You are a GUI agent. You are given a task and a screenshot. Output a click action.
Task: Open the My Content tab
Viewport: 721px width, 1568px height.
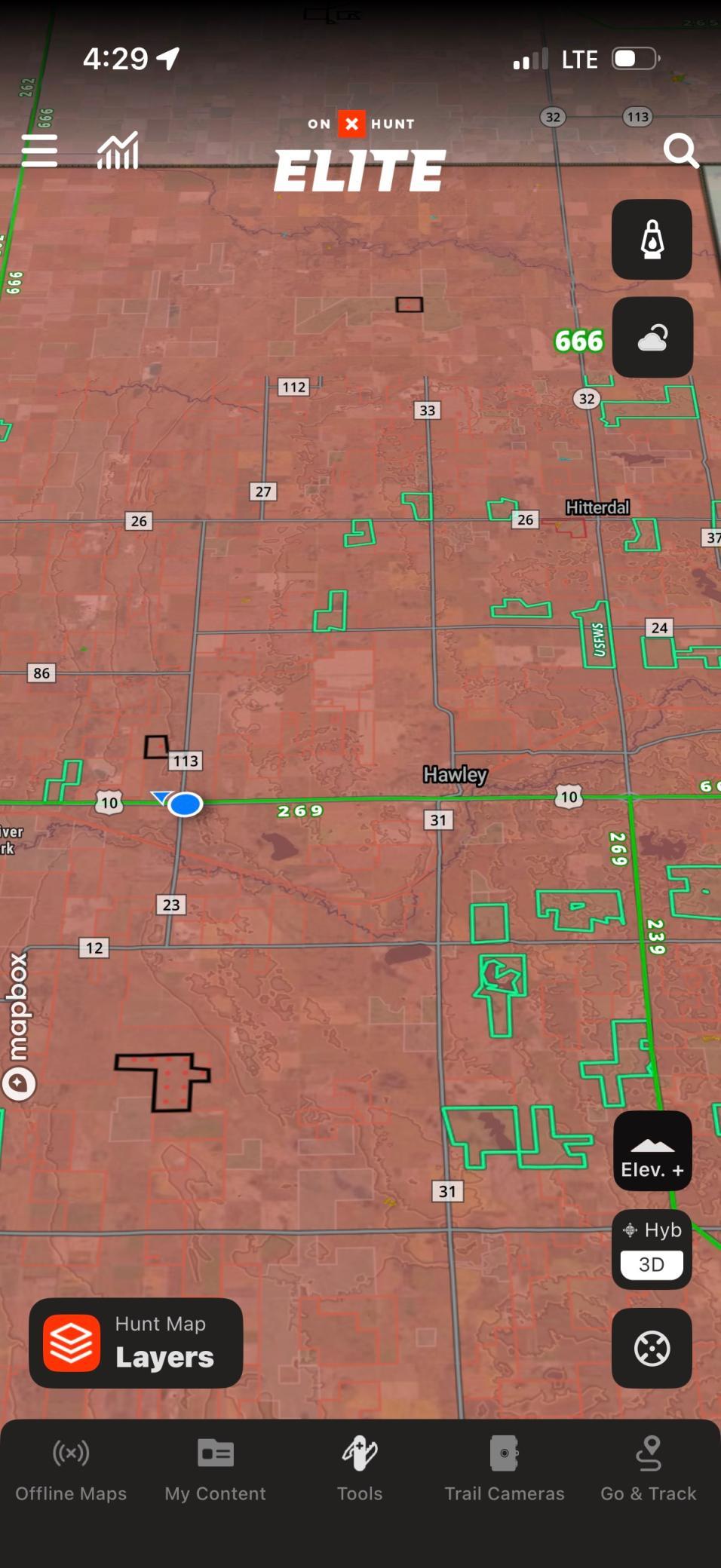click(216, 1470)
